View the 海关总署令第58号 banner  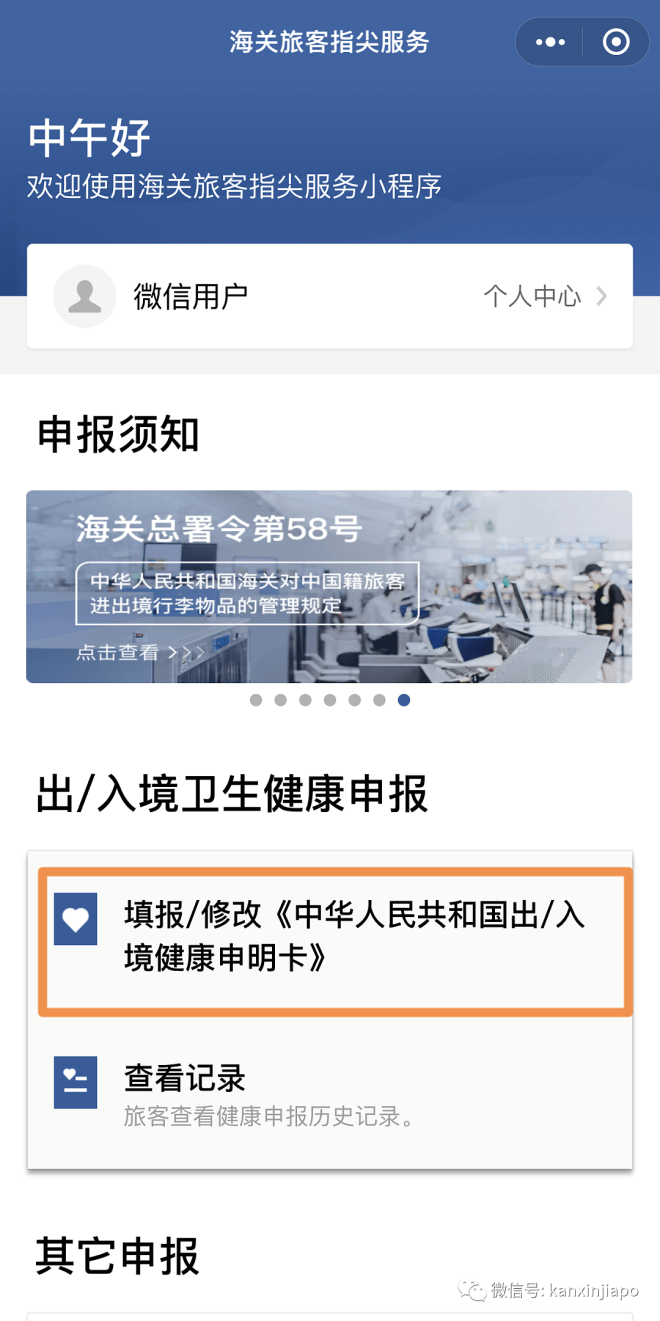coord(329,586)
